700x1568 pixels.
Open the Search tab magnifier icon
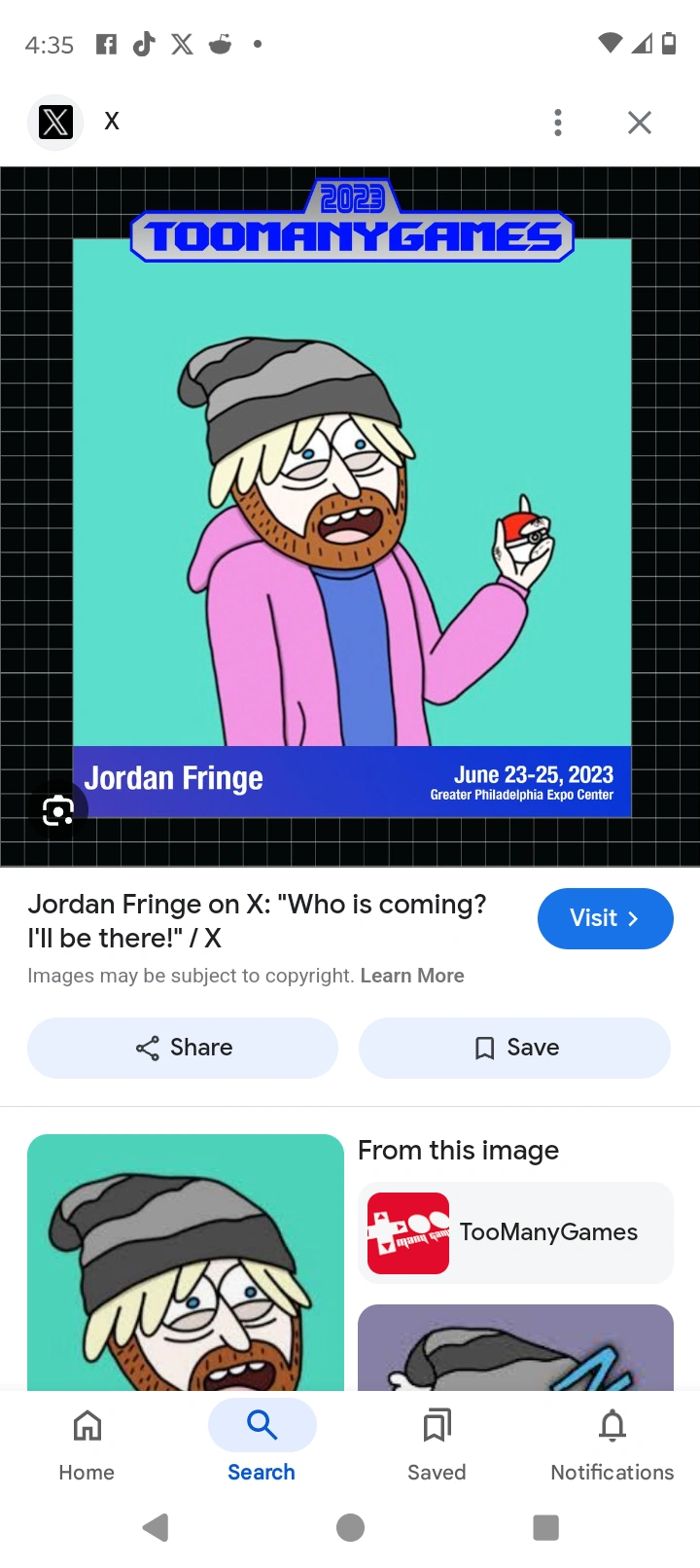tap(262, 1424)
